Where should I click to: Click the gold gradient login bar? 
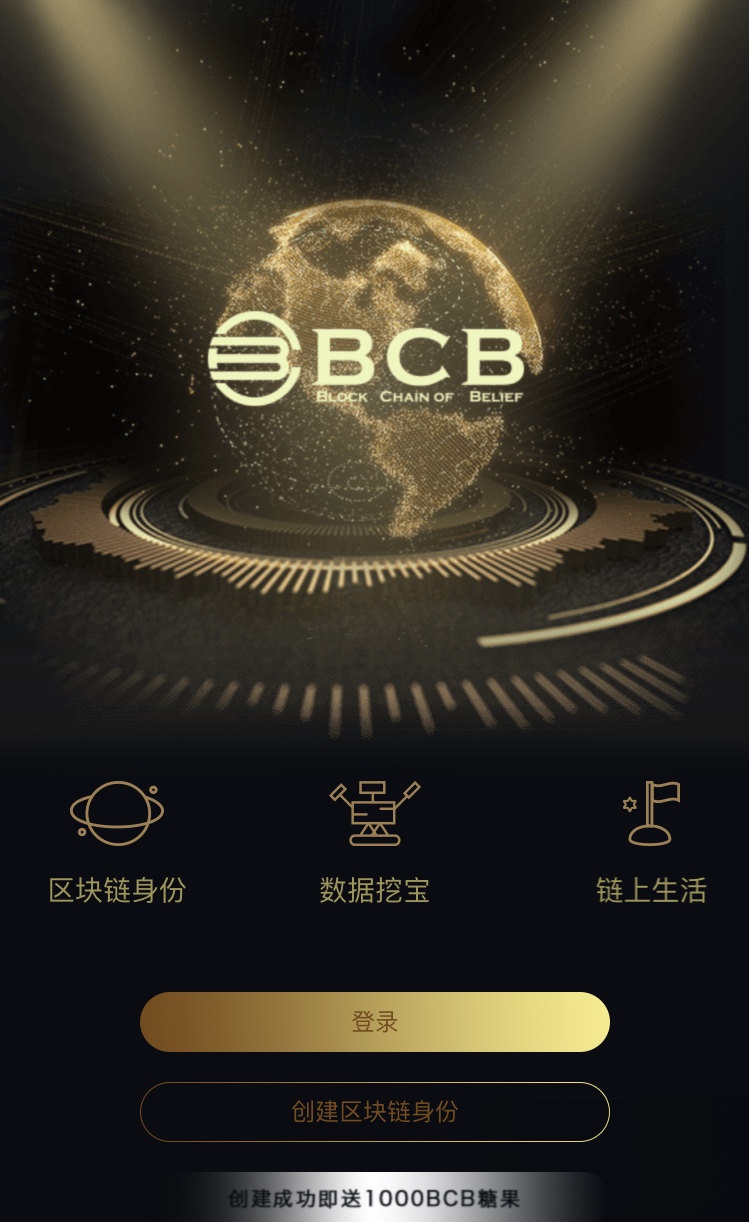tap(374, 1022)
